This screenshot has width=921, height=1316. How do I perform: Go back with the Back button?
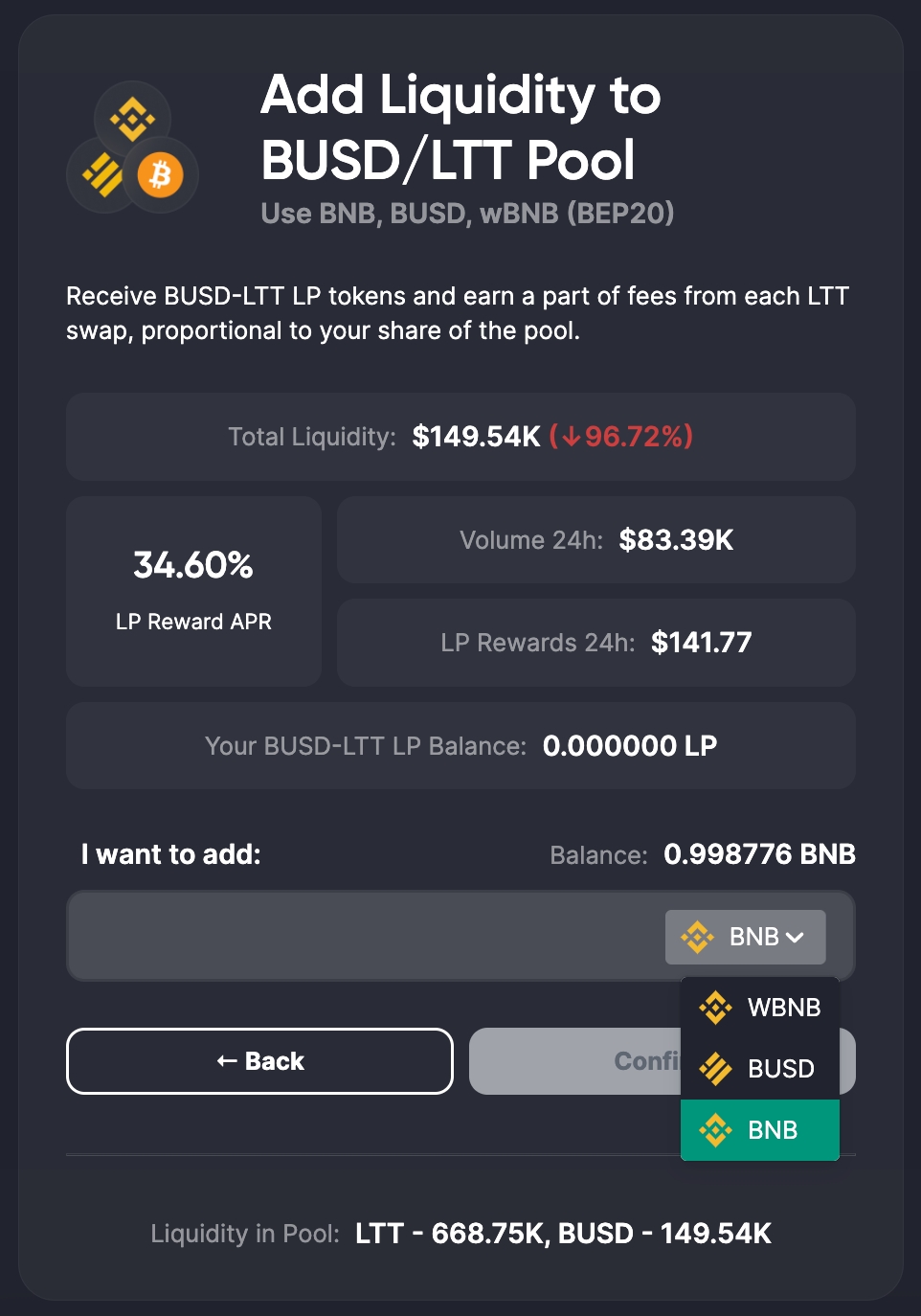pyautogui.click(x=259, y=1061)
